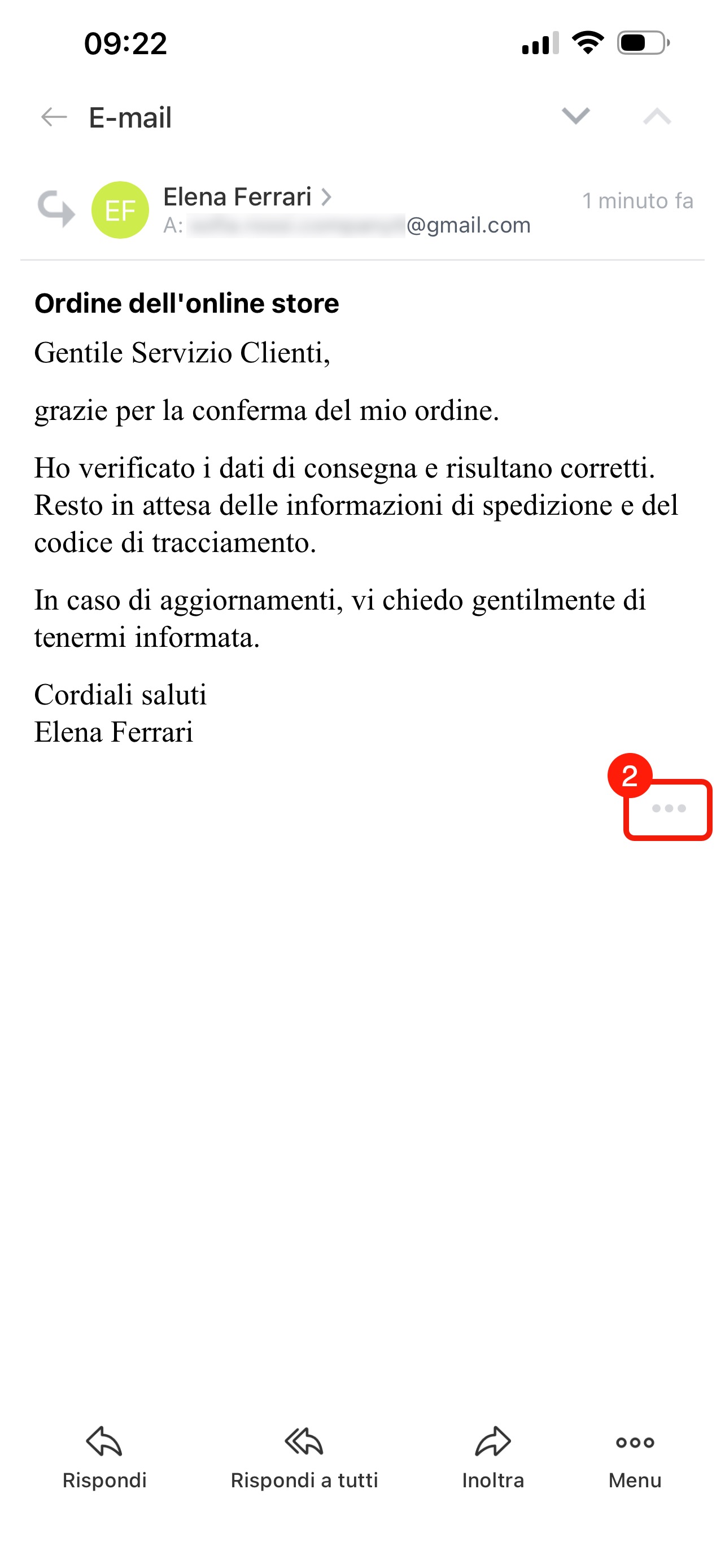
Task: Tap the EF avatar of the sender
Action: [x=120, y=210]
